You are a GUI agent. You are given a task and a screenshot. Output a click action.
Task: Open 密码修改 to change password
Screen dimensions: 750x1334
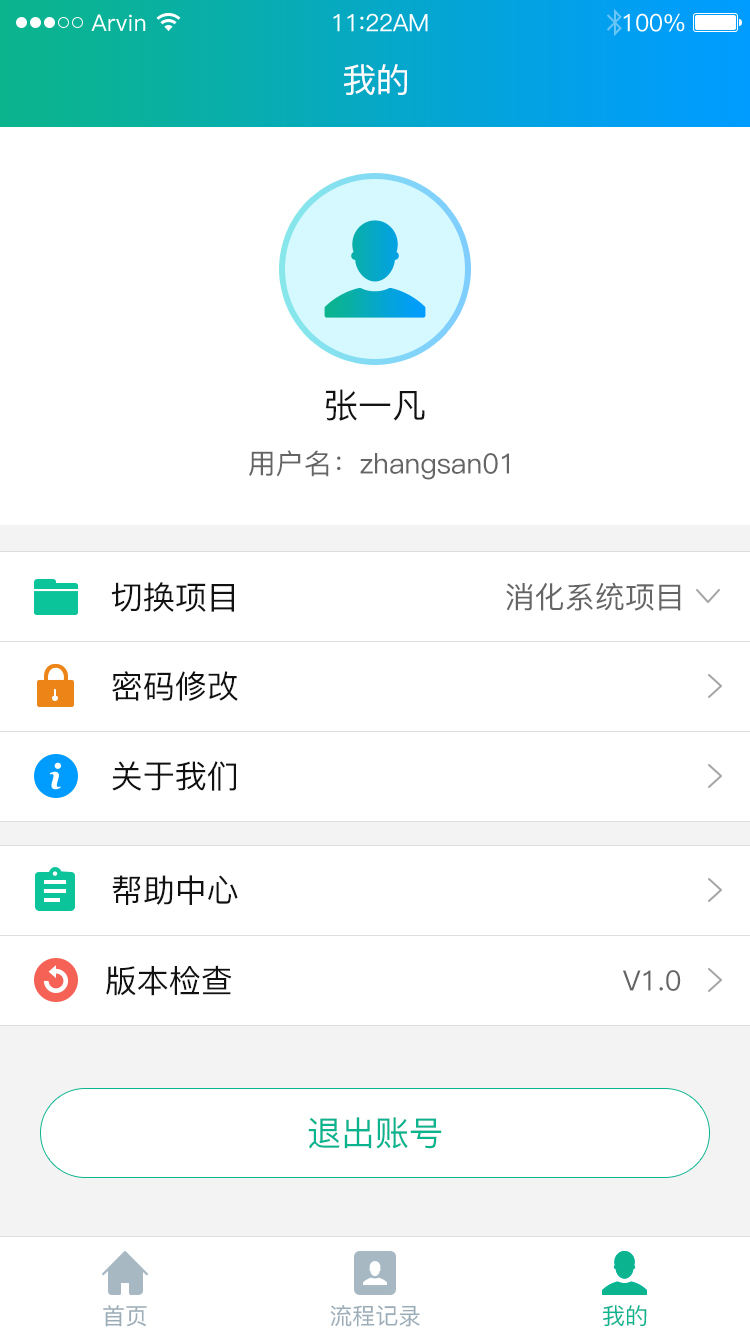coord(375,687)
